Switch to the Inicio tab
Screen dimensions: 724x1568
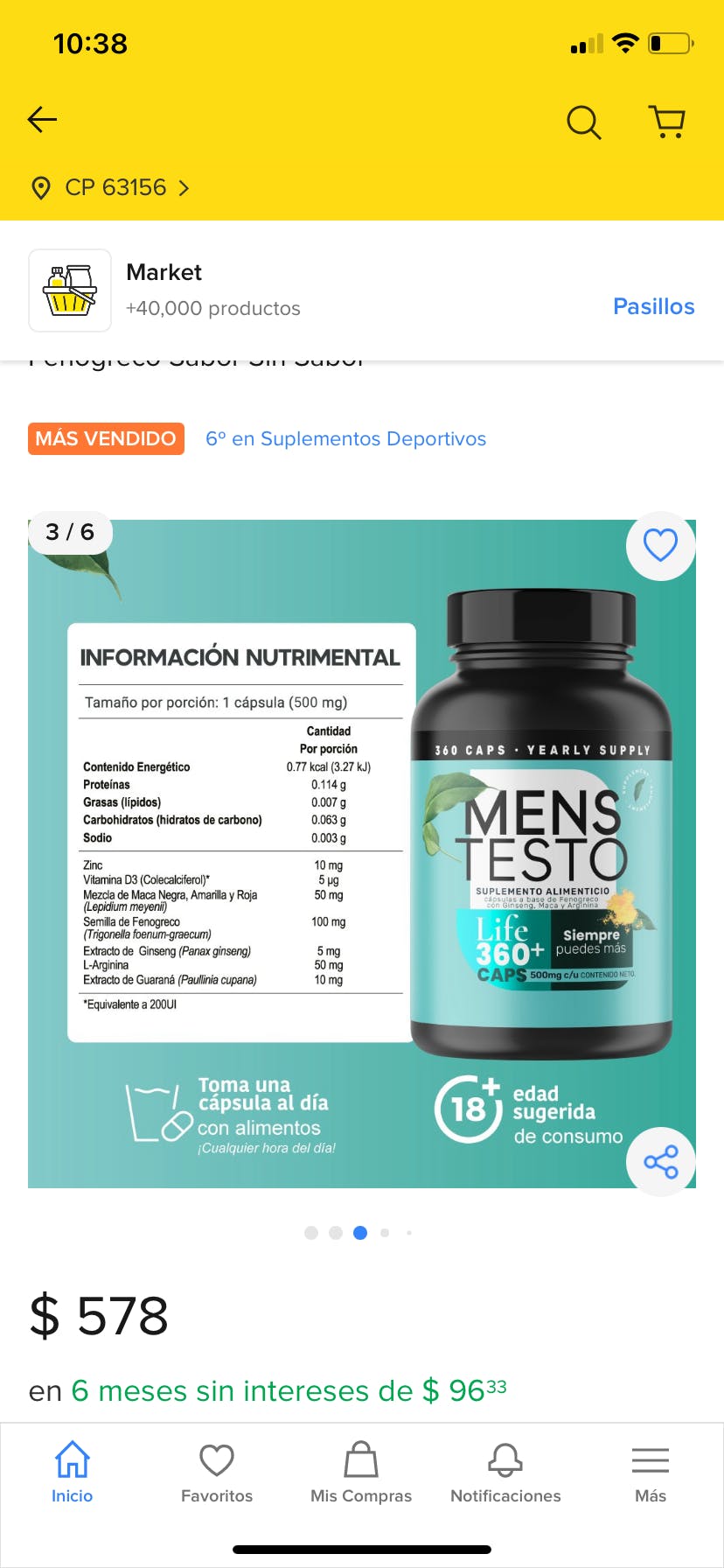click(x=73, y=1473)
